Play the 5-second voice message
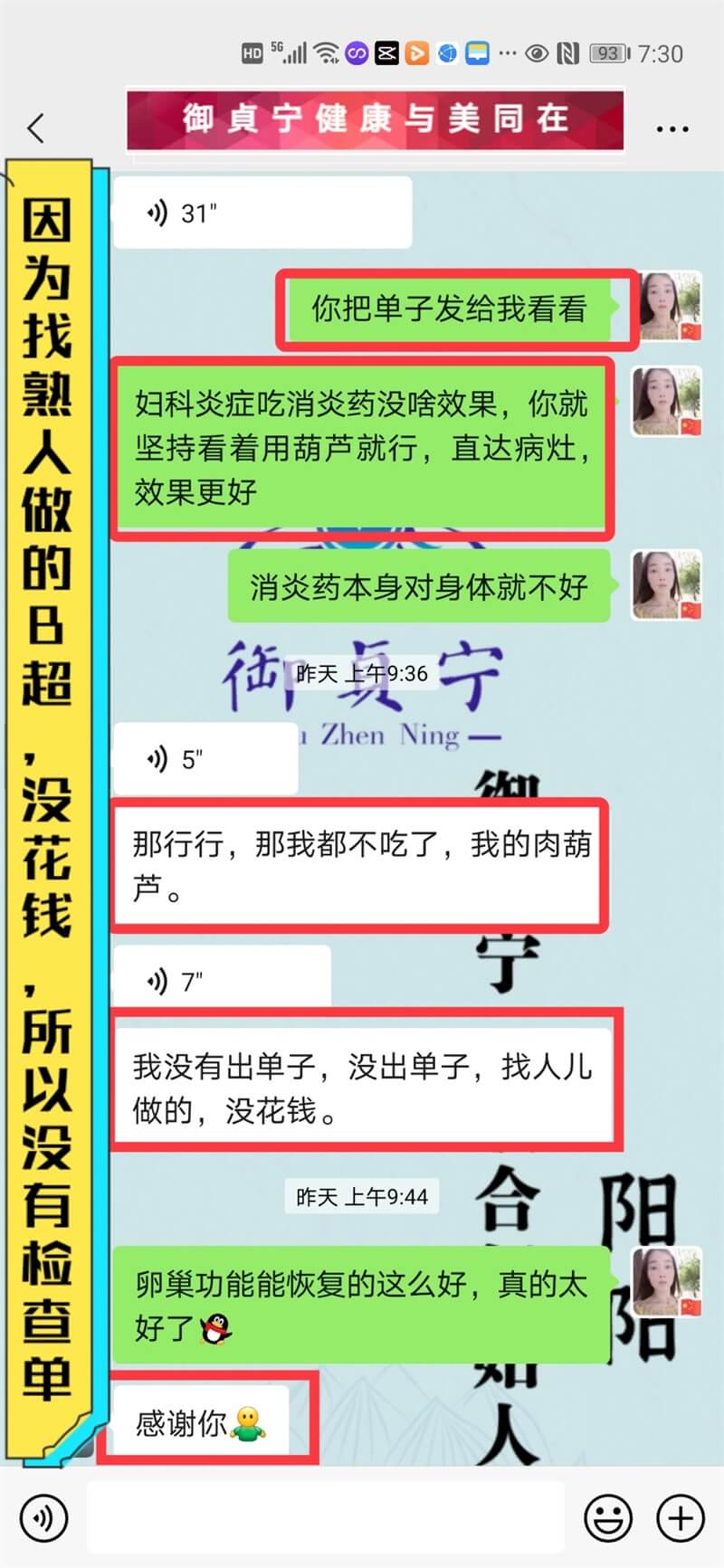The image size is (724, 1568). click(205, 758)
